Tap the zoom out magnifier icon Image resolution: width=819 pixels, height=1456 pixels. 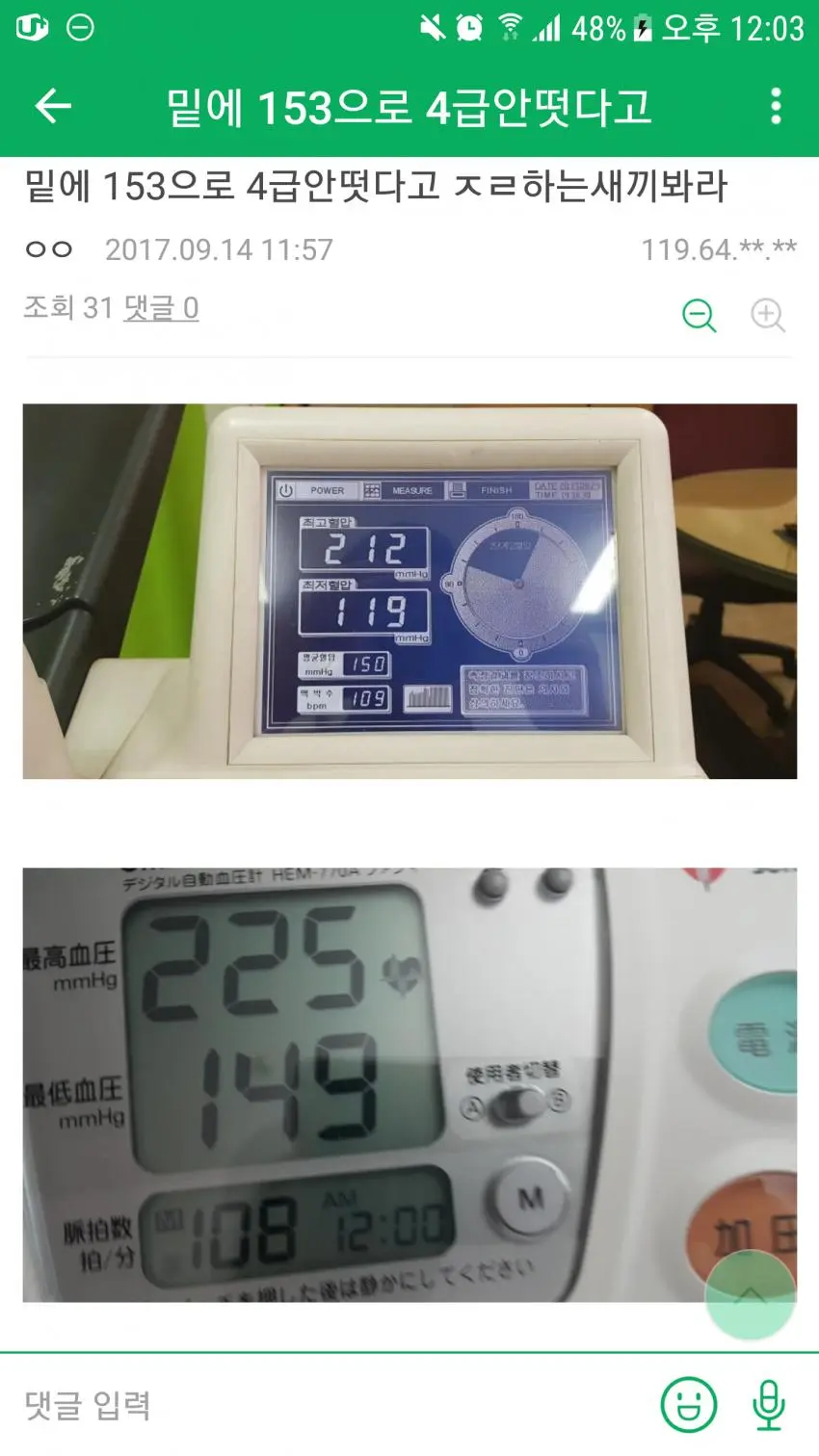point(700,315)
